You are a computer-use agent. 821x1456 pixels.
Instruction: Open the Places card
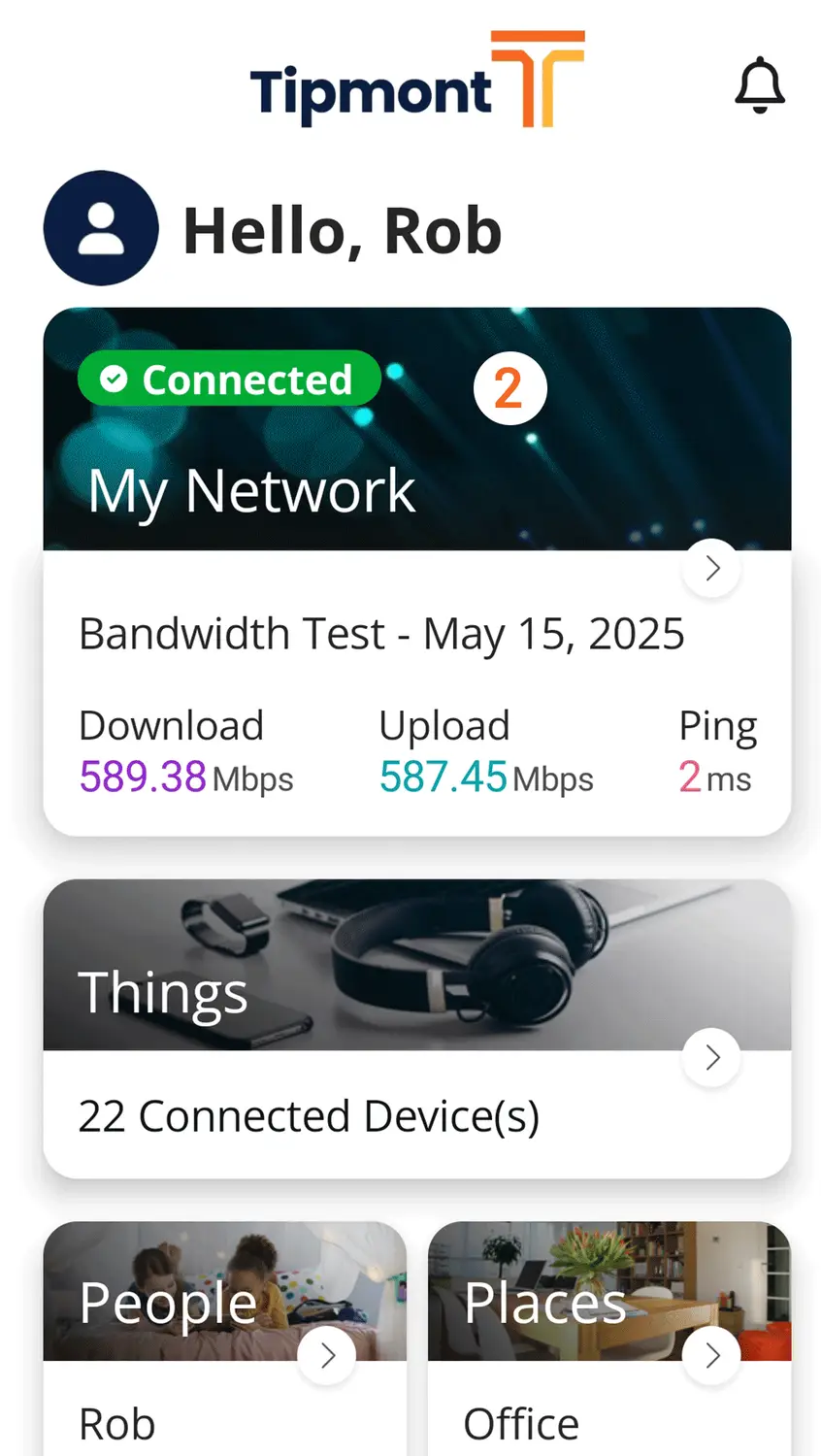[x=609, y=1339]
